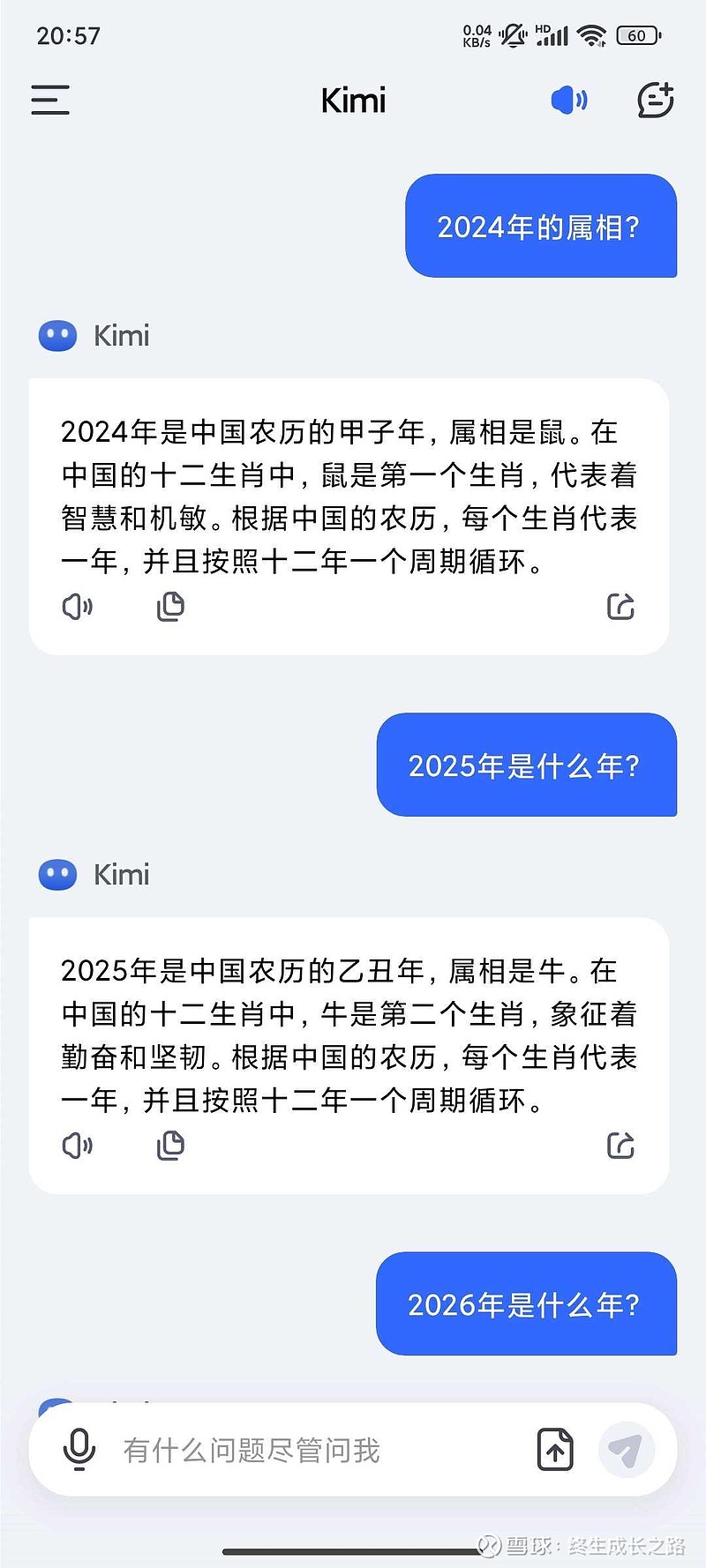706x1568 pixels.
Task: Tap the microphone for voice input
Action: coord(79,1450)
